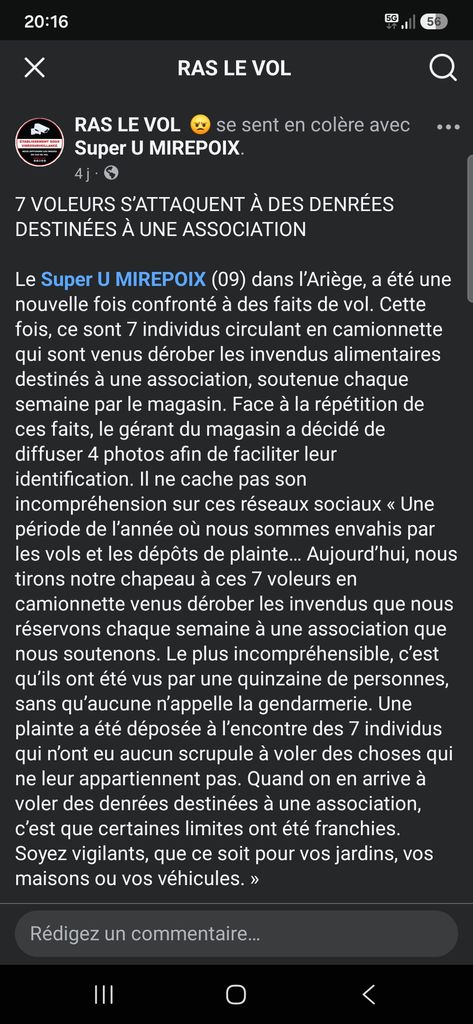Screen dimensions: 473x1024
Task: Show recent apps
Action: (104, 995)
